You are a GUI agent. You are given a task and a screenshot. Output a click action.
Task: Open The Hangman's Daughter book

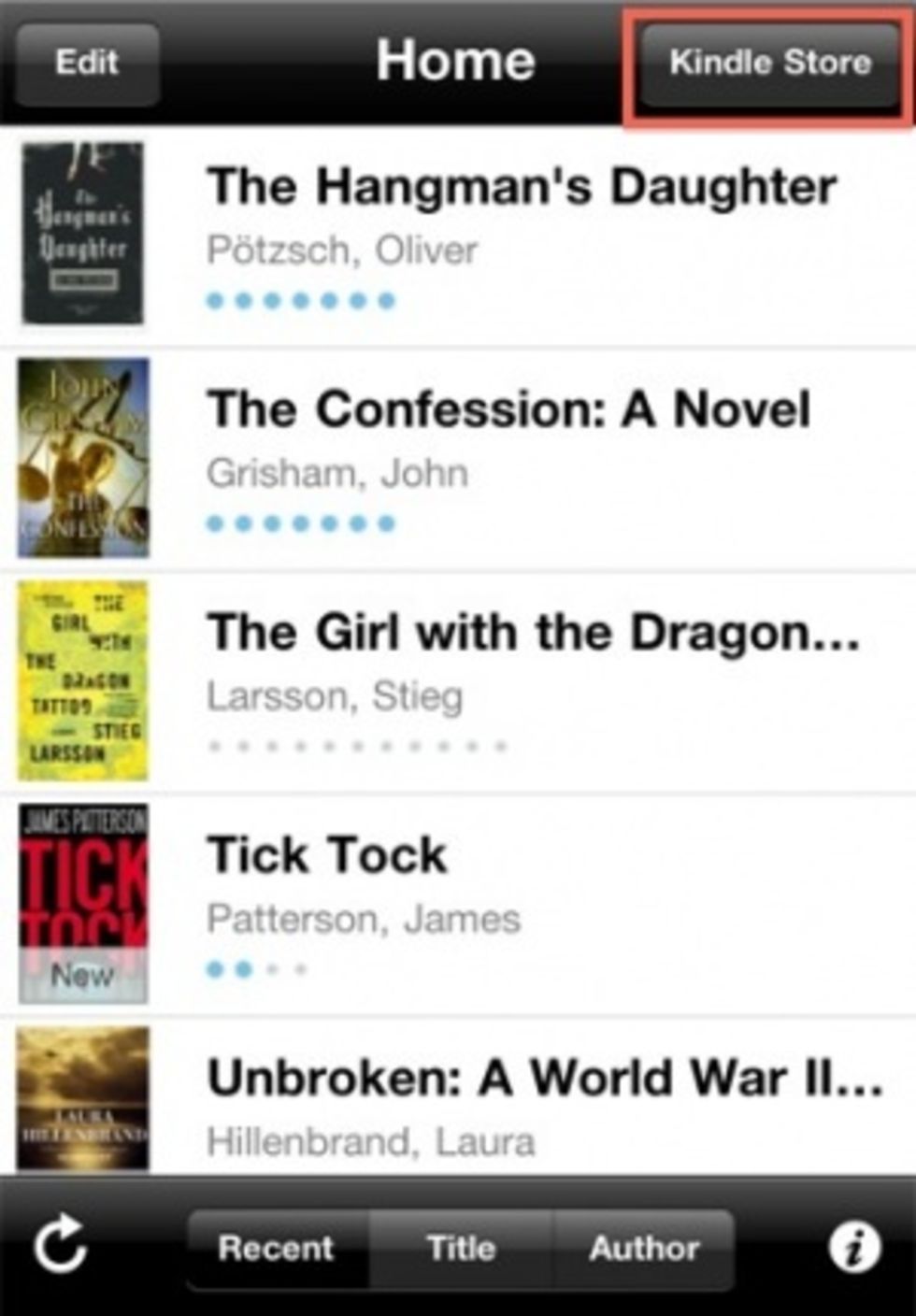tap(521, 187)
